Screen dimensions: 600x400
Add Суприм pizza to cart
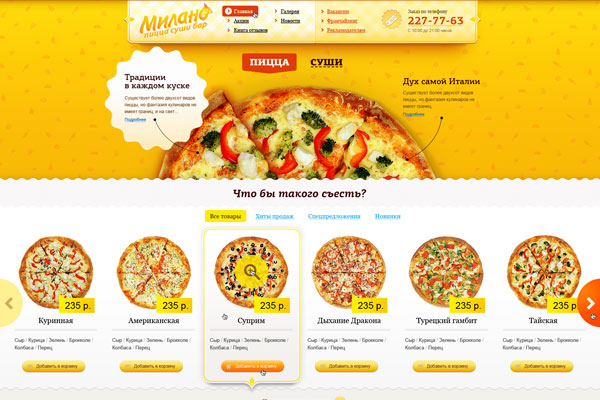(x=252, y=366)
